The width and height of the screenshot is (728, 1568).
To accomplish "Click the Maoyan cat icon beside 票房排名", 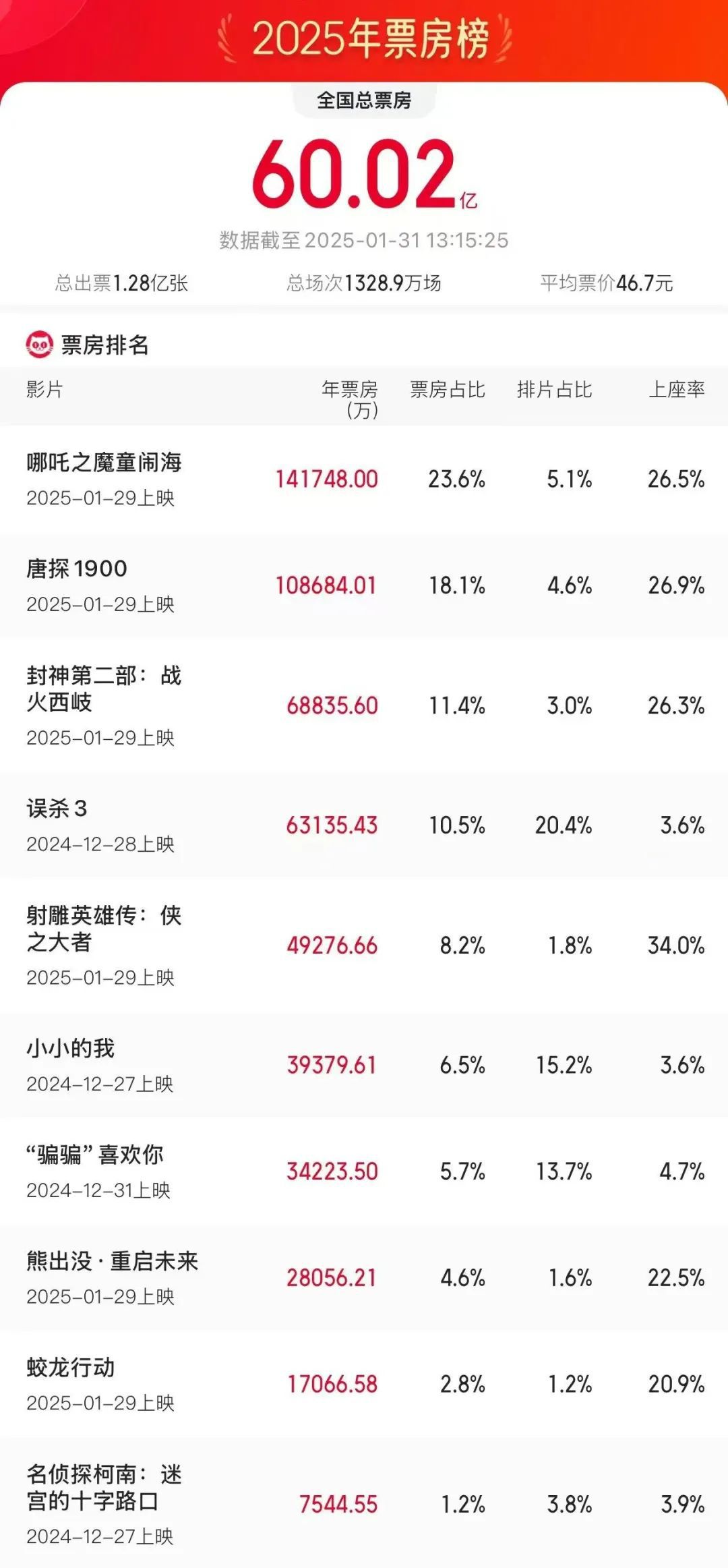I will [x=40, y=343].
